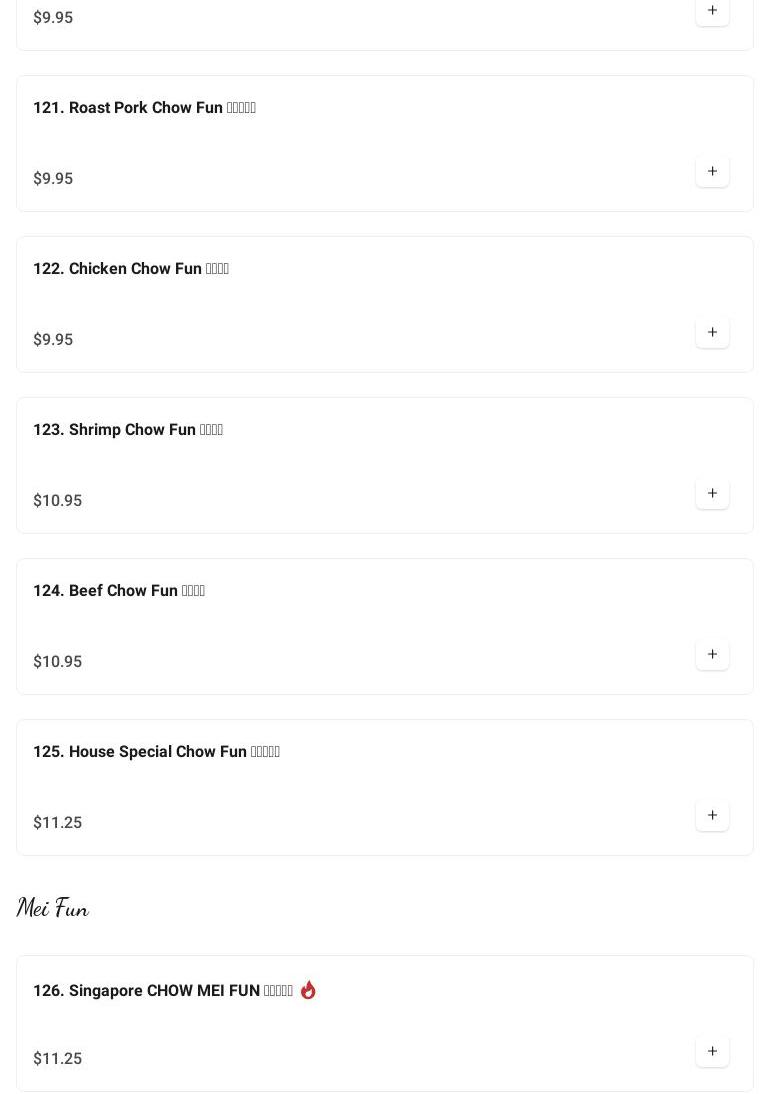The image size is (770, 1094).
Task: Add House Special Chow Fun to order
Action: pos(712,816)
